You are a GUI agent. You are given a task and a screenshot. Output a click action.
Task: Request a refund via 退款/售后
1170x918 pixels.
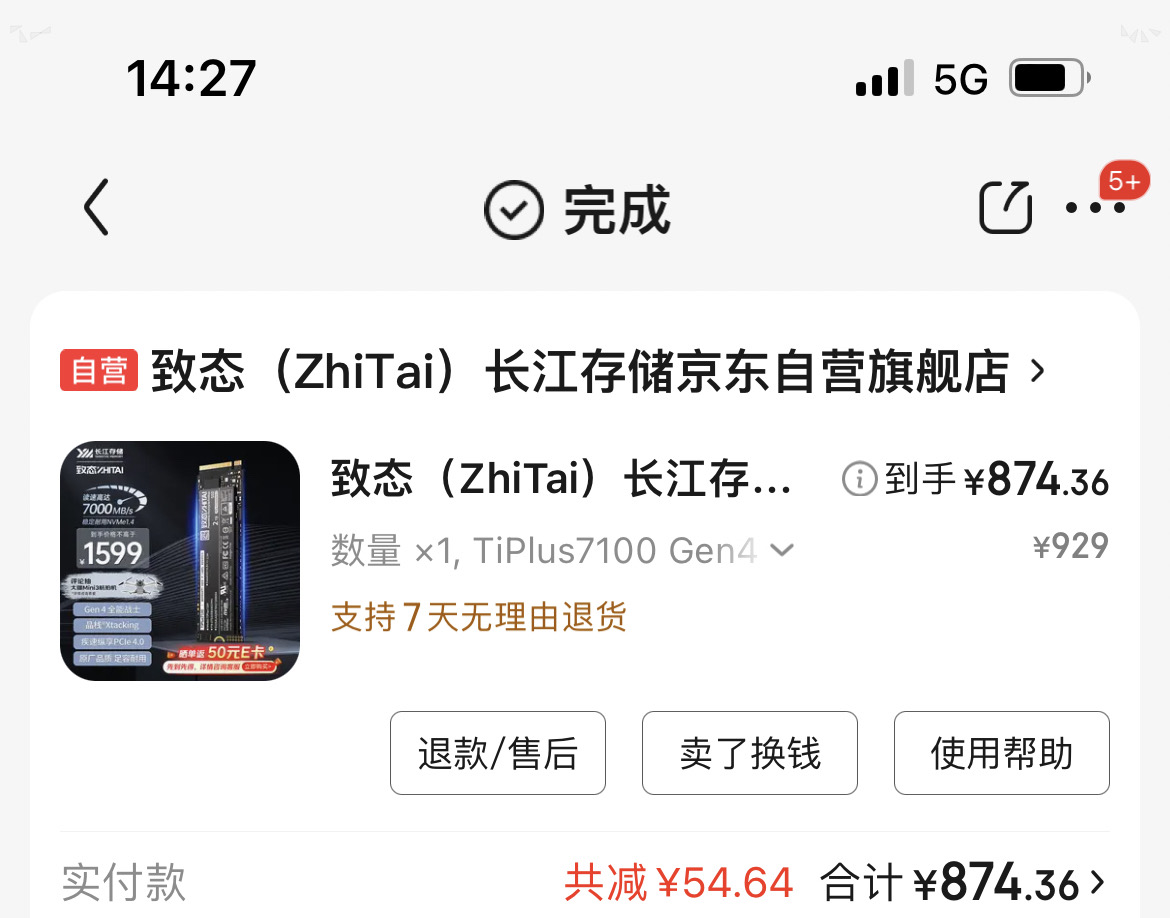498,753
